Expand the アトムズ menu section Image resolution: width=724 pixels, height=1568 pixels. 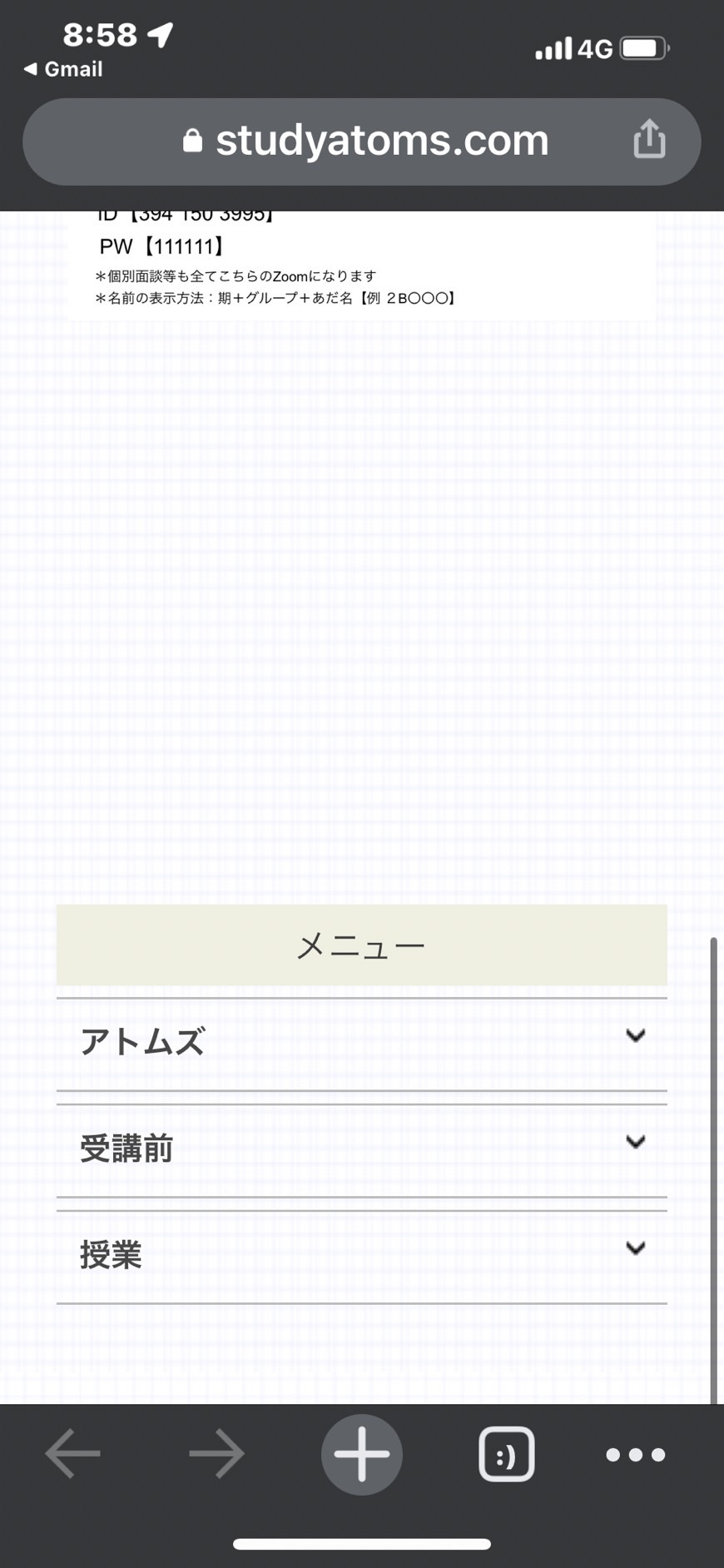point(361,1045)
